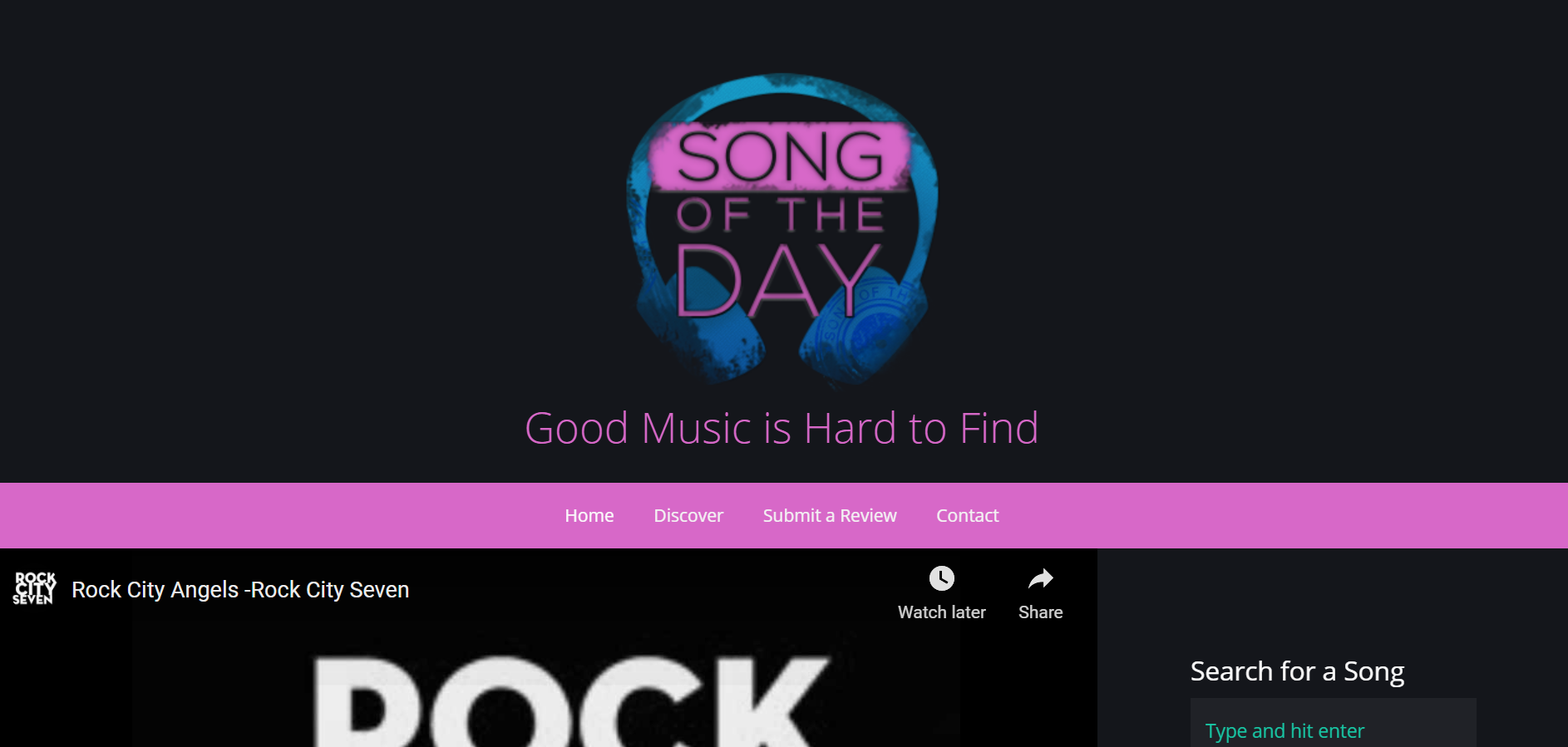Tap the Song of the Day logo

pyautogui.click(x=782, y=229)
